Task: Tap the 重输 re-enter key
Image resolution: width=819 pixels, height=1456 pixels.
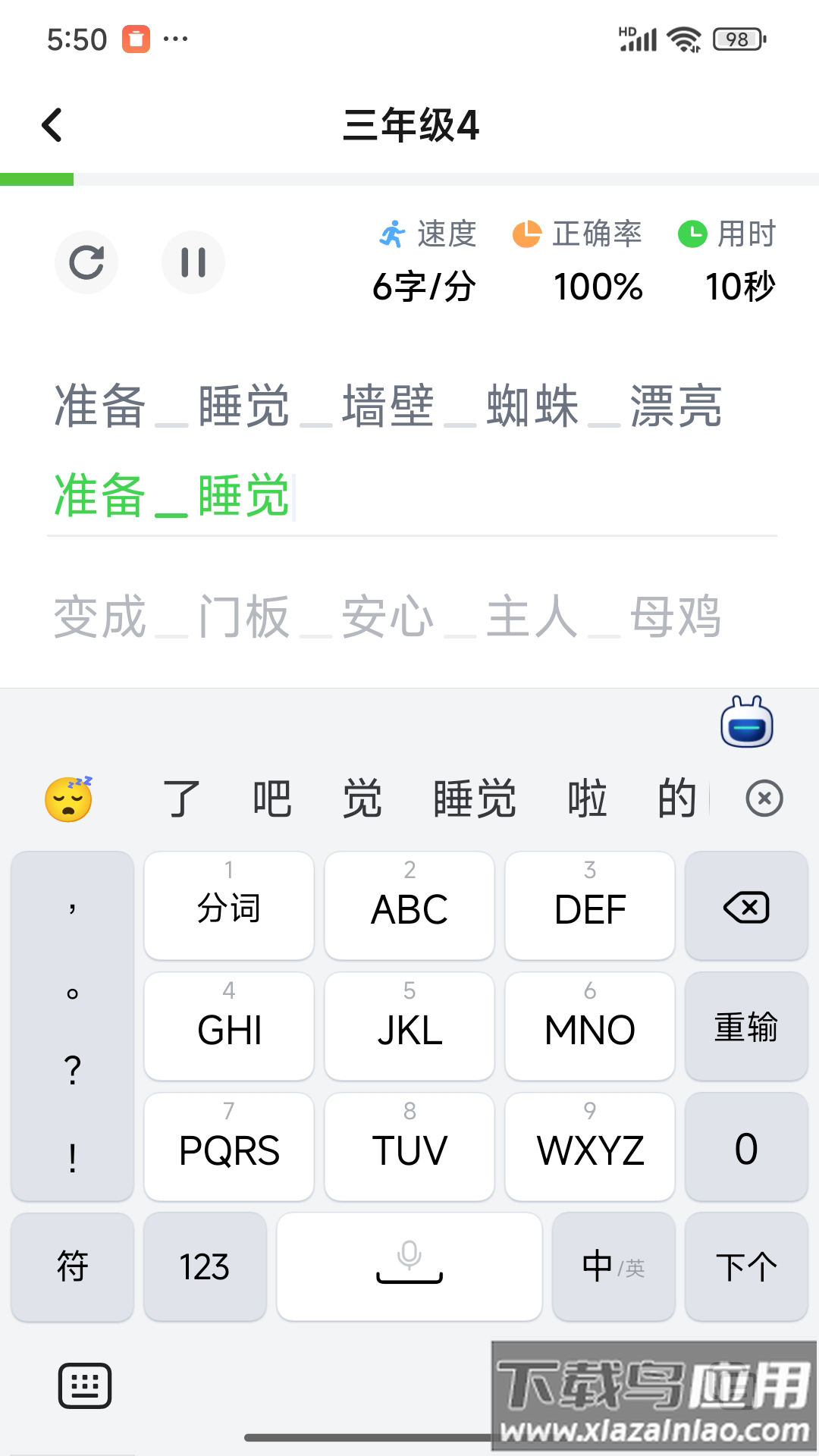Action: [x=746, y=1027]
